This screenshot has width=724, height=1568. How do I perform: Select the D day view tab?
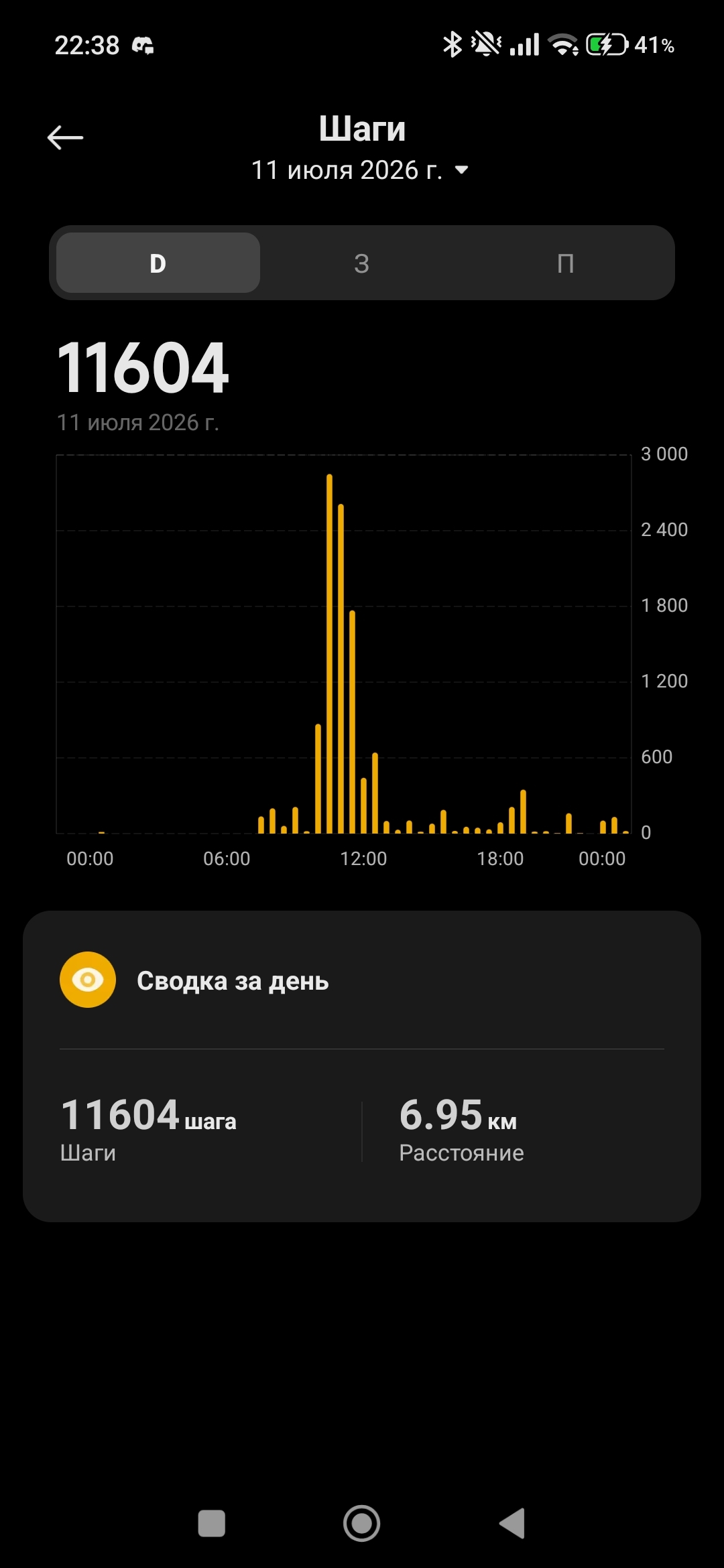(158, 263)
